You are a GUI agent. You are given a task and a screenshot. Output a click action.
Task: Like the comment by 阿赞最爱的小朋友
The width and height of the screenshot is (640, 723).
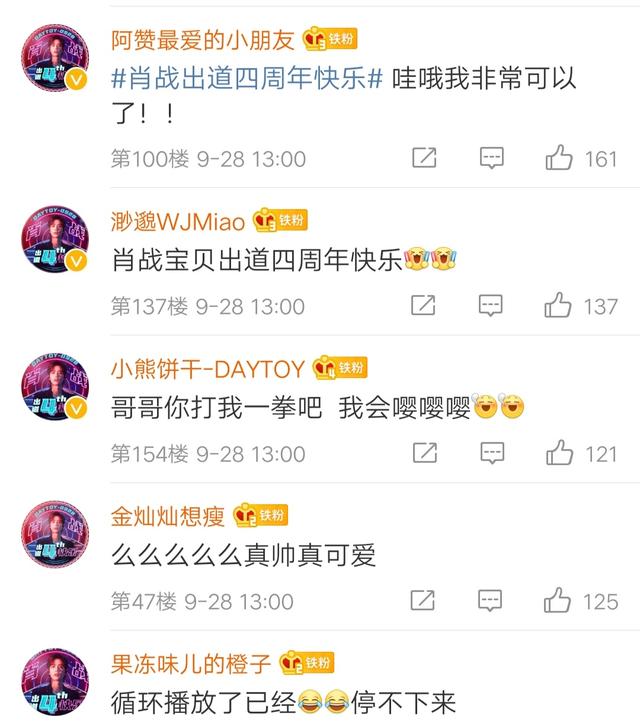[559, 158]
